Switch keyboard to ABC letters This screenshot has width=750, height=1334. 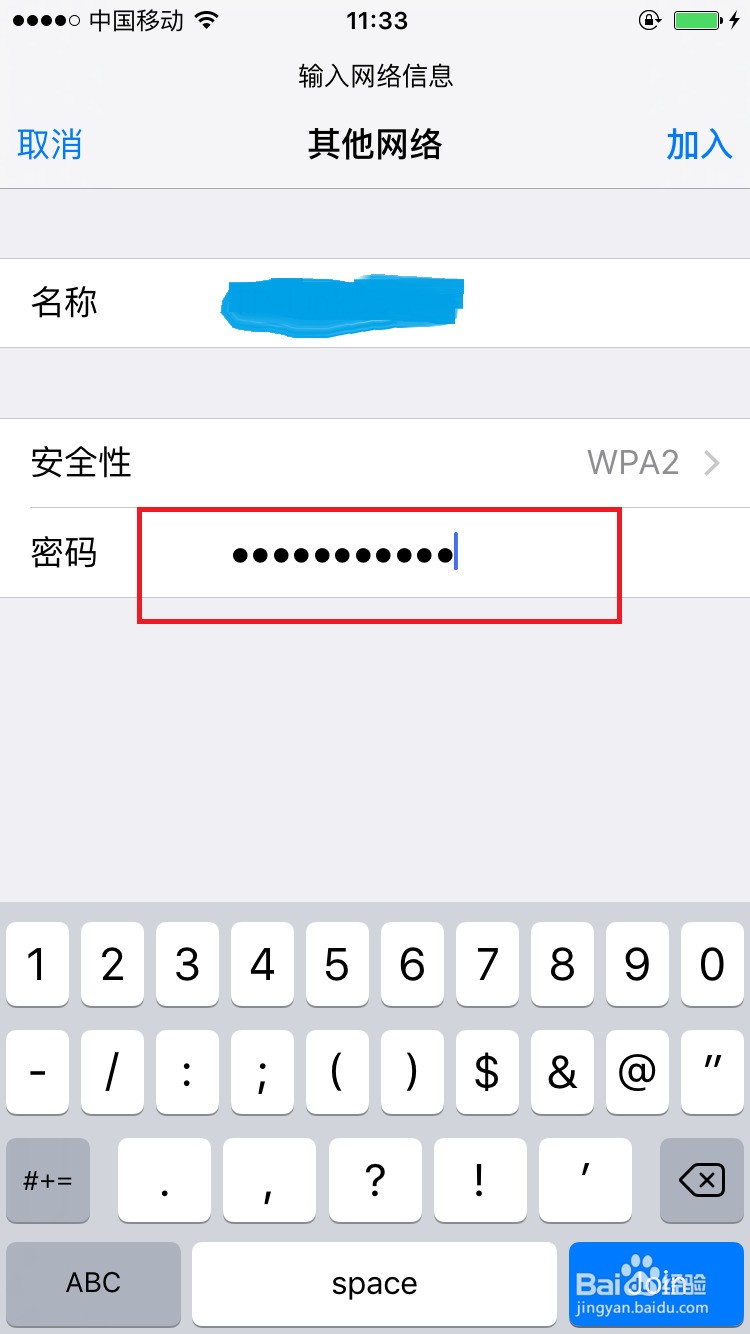click(x=94, y=1283)
